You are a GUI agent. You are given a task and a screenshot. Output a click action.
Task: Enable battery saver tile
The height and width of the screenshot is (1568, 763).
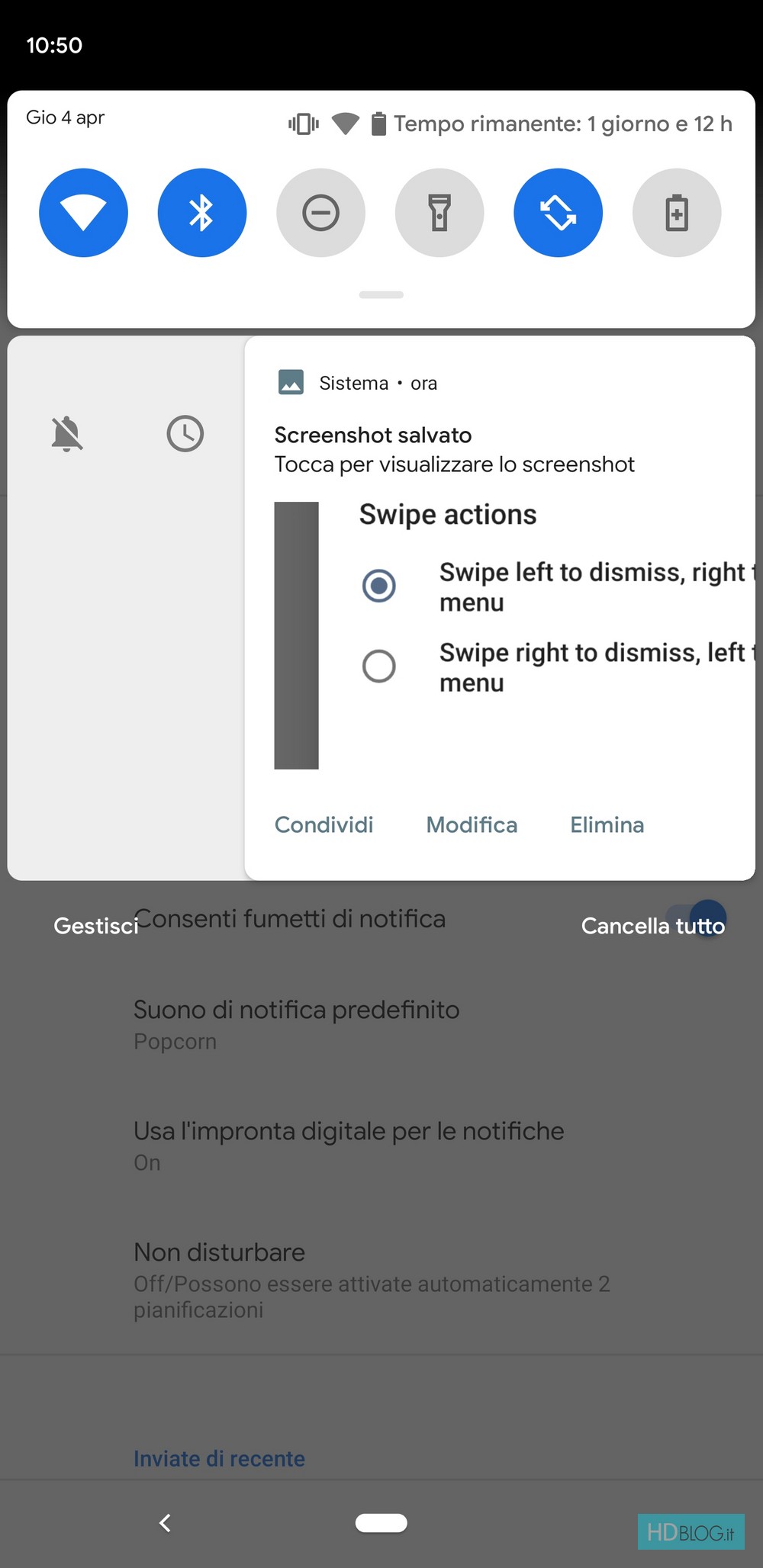tap(677, 213)
